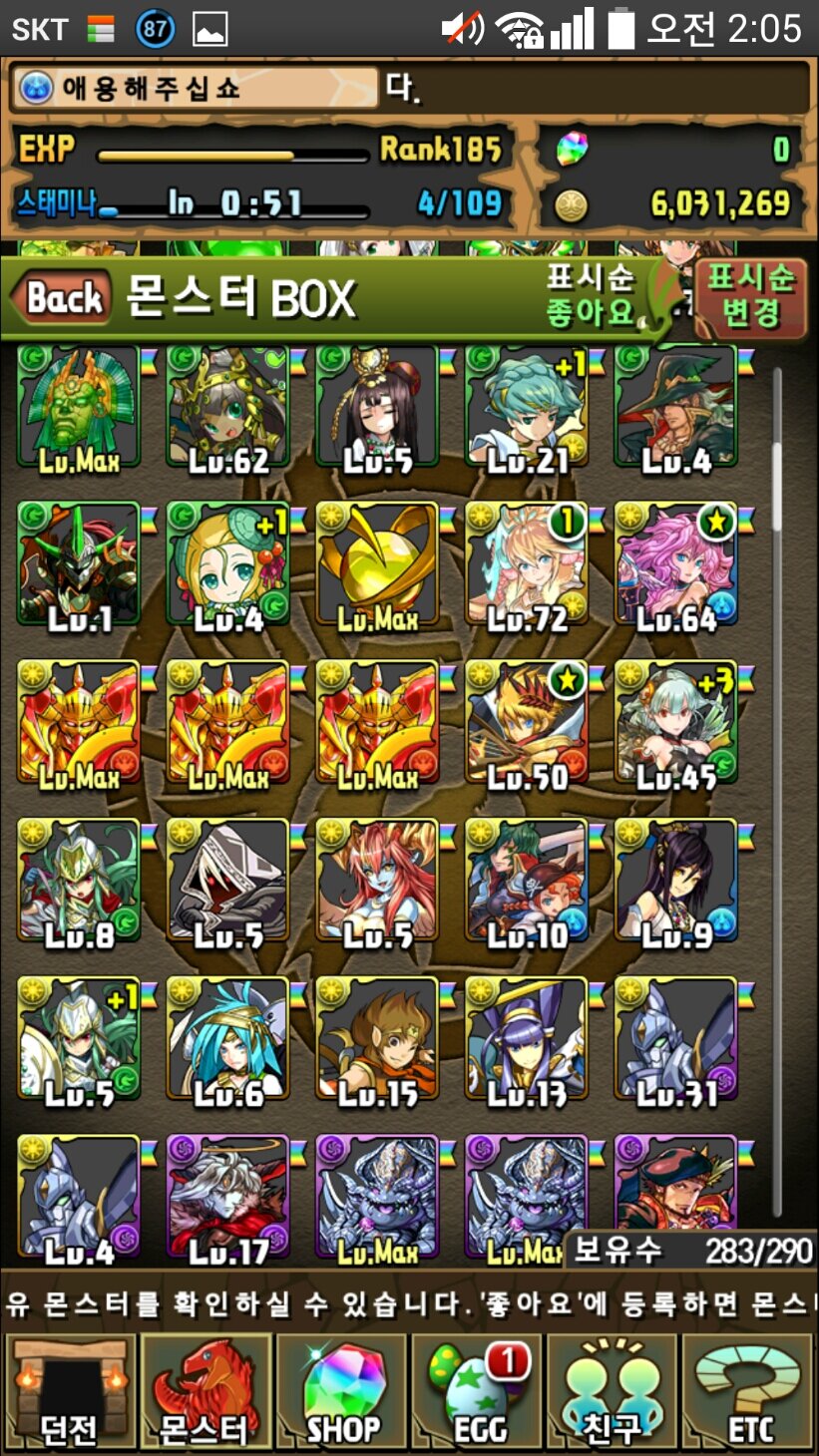Switch to the 몬스터 tab
819x1456 pixels.
pyautogui.click(x=205, y=1392)
